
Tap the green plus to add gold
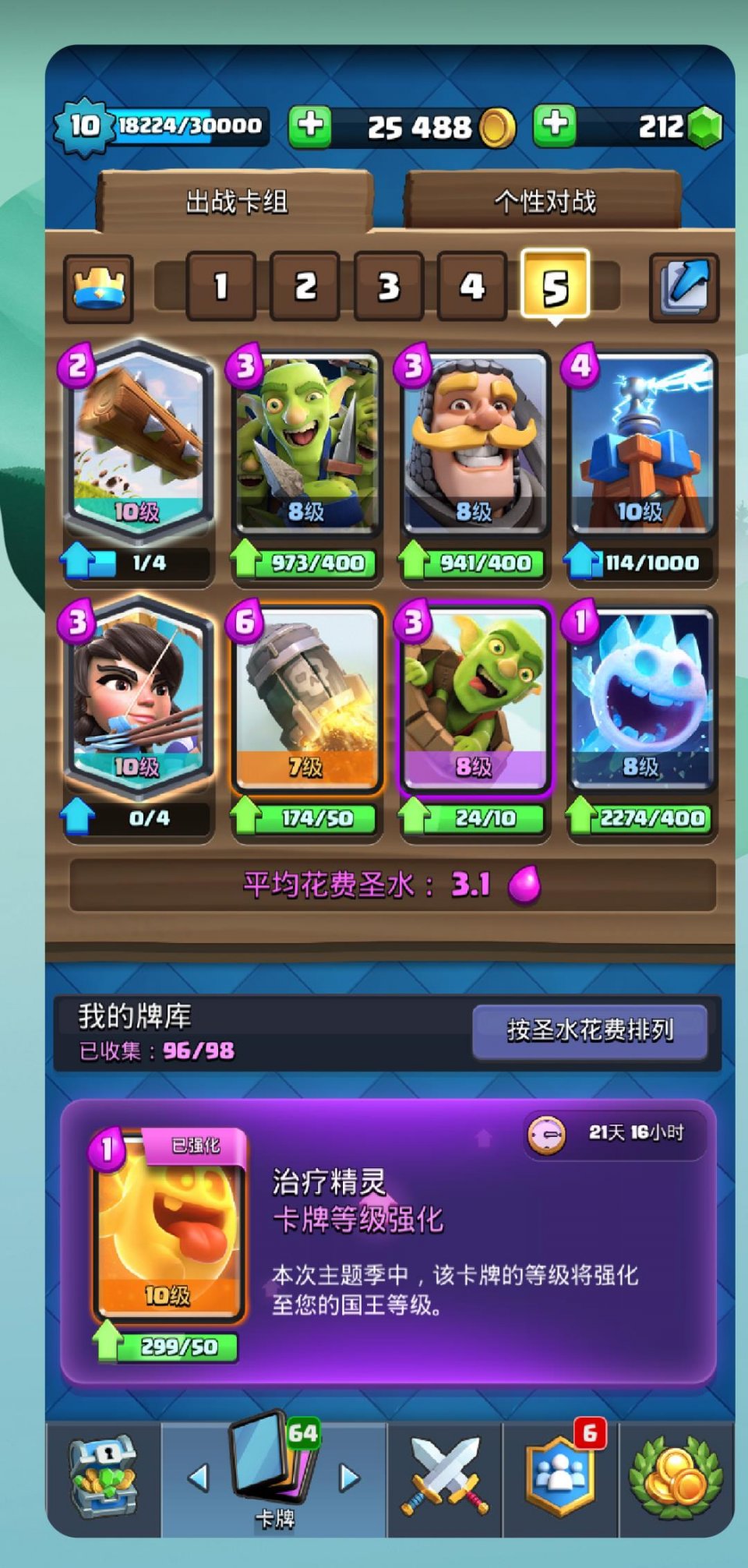(x=310, y=125)
